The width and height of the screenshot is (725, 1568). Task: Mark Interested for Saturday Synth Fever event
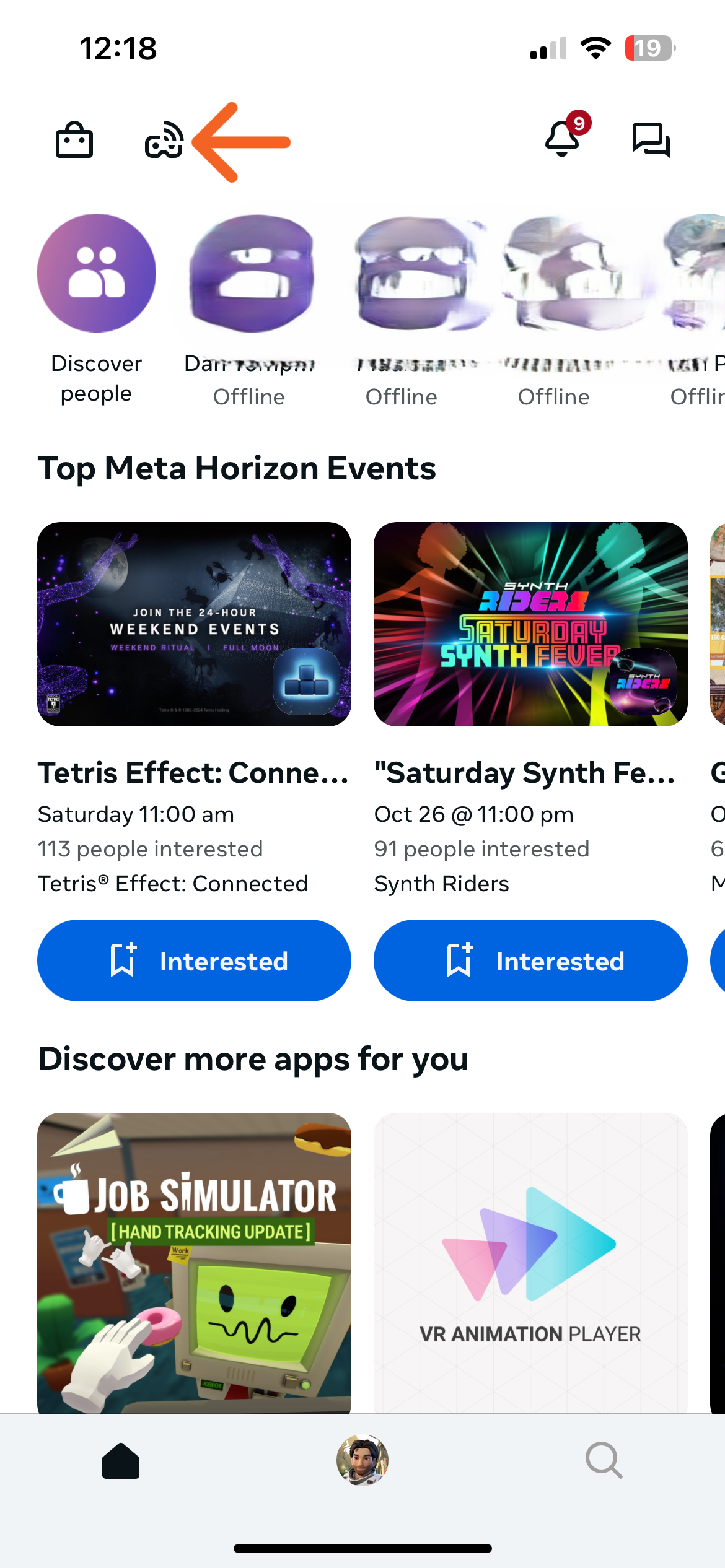530,960
